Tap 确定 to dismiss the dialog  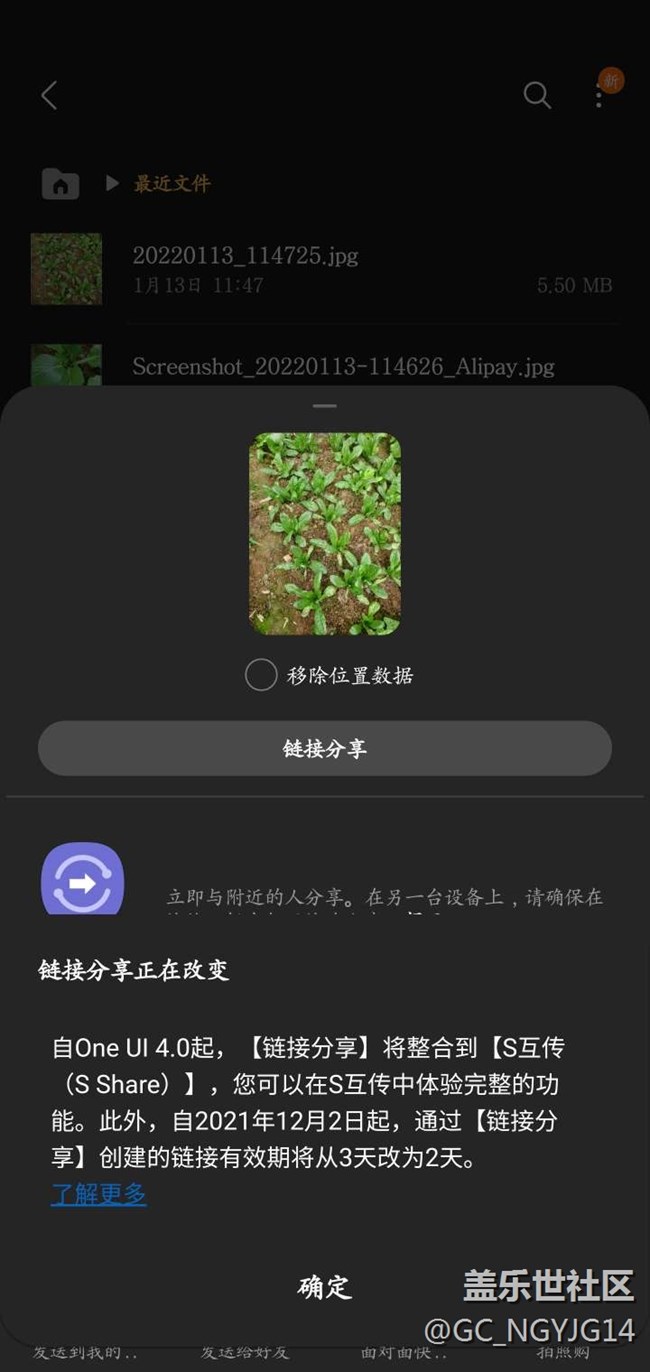click(x=325, y=1286)
